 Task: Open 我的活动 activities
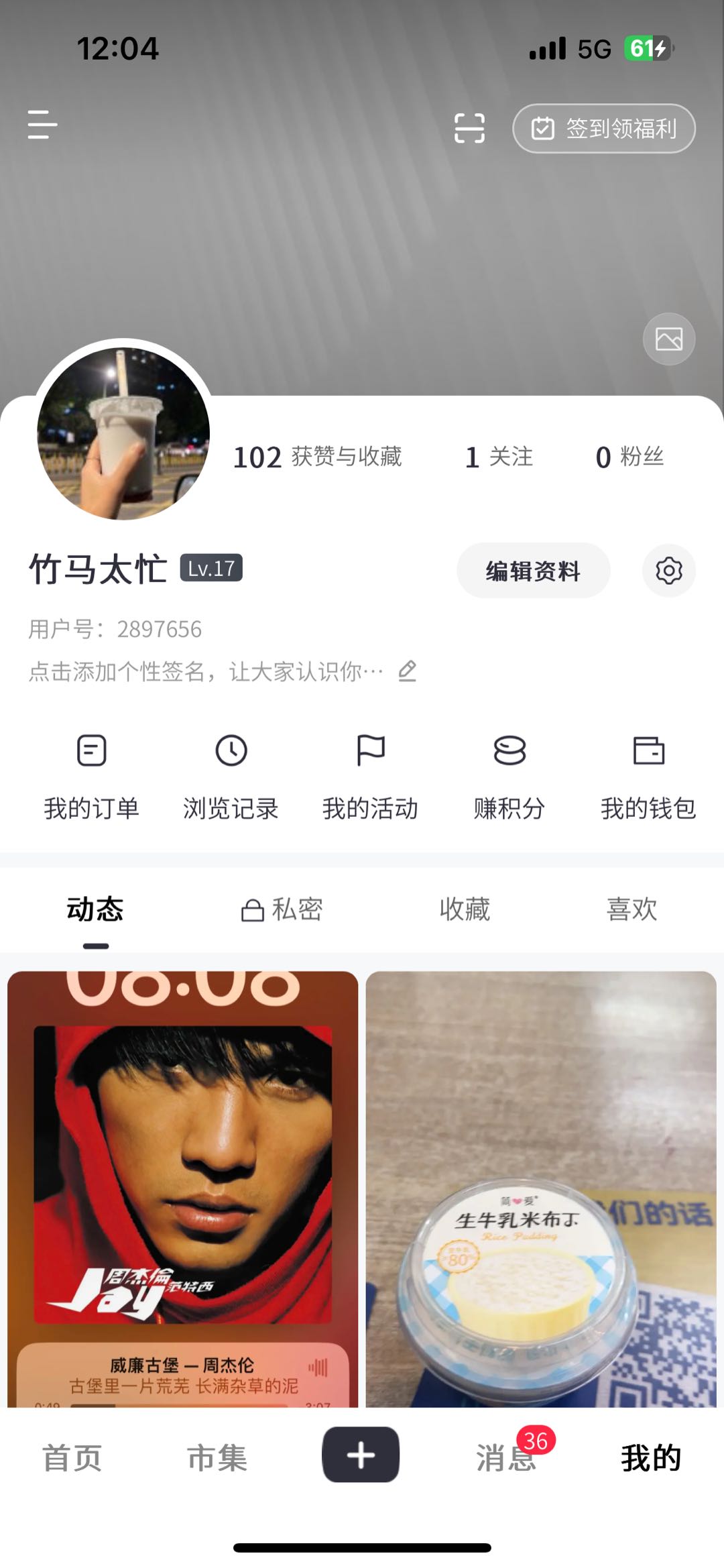coord(370,775)
